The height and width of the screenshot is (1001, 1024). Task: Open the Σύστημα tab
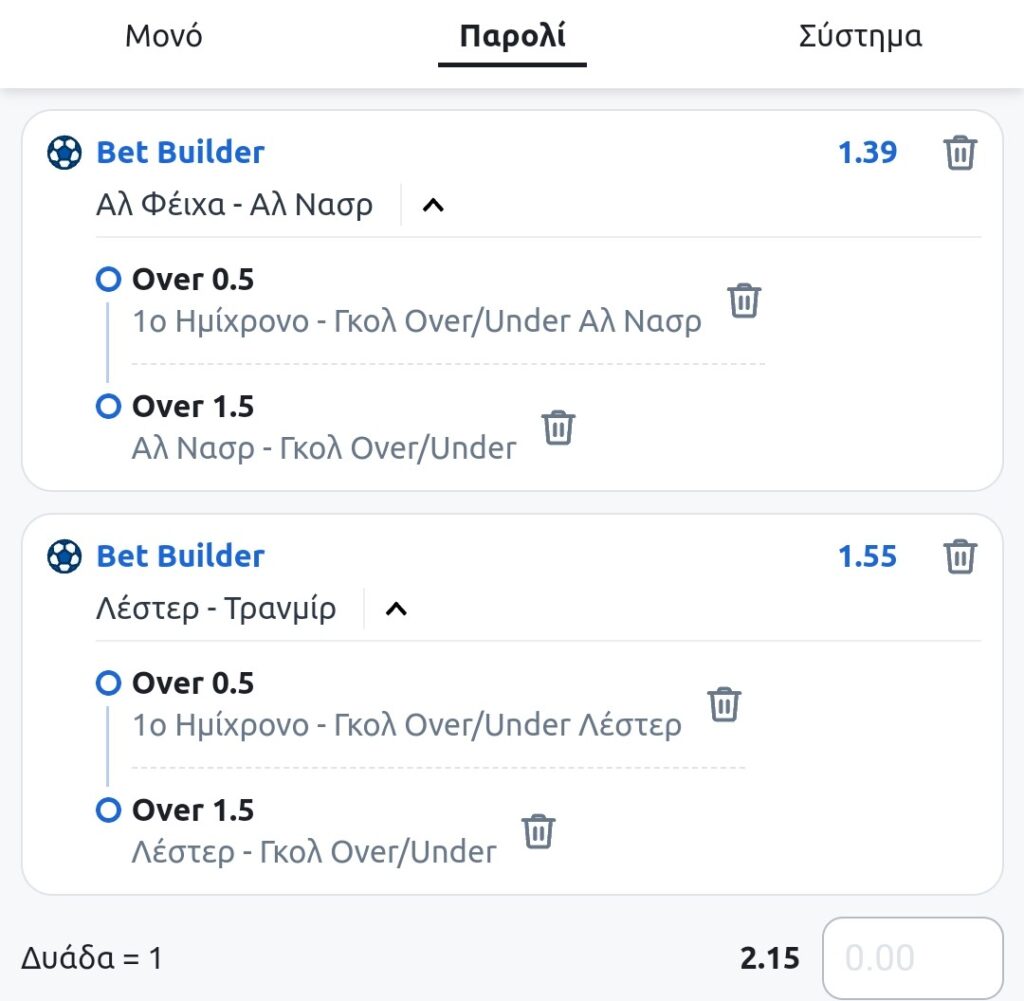pyautogui.click(x=860, y=37)
